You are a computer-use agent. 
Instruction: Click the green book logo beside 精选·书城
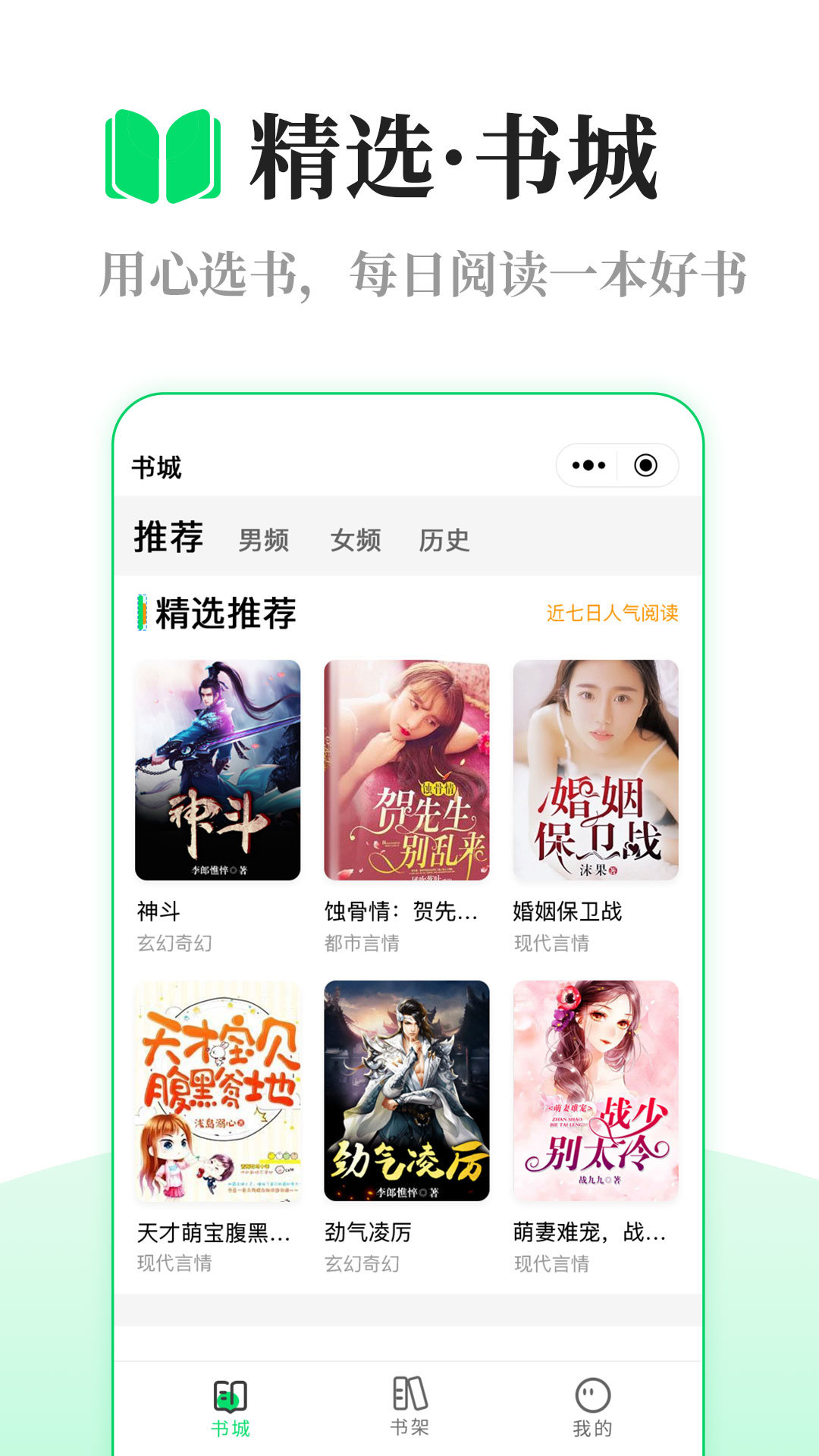(x=157, y=153)
